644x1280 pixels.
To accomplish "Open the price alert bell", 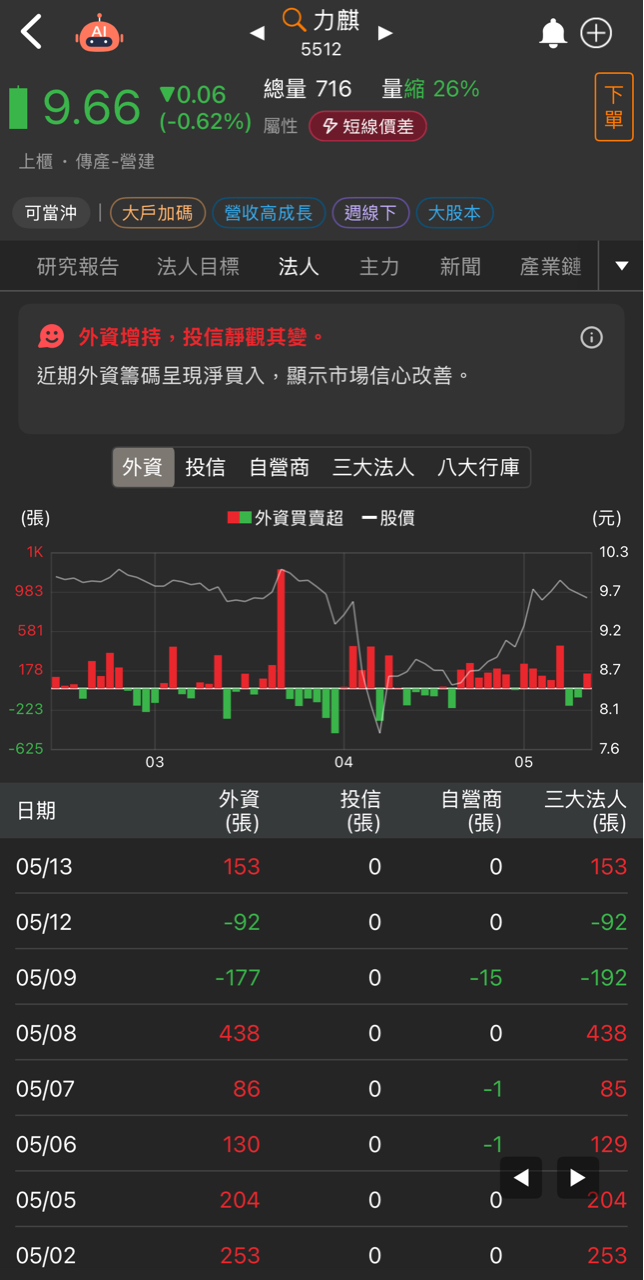I will click(552, 33).
